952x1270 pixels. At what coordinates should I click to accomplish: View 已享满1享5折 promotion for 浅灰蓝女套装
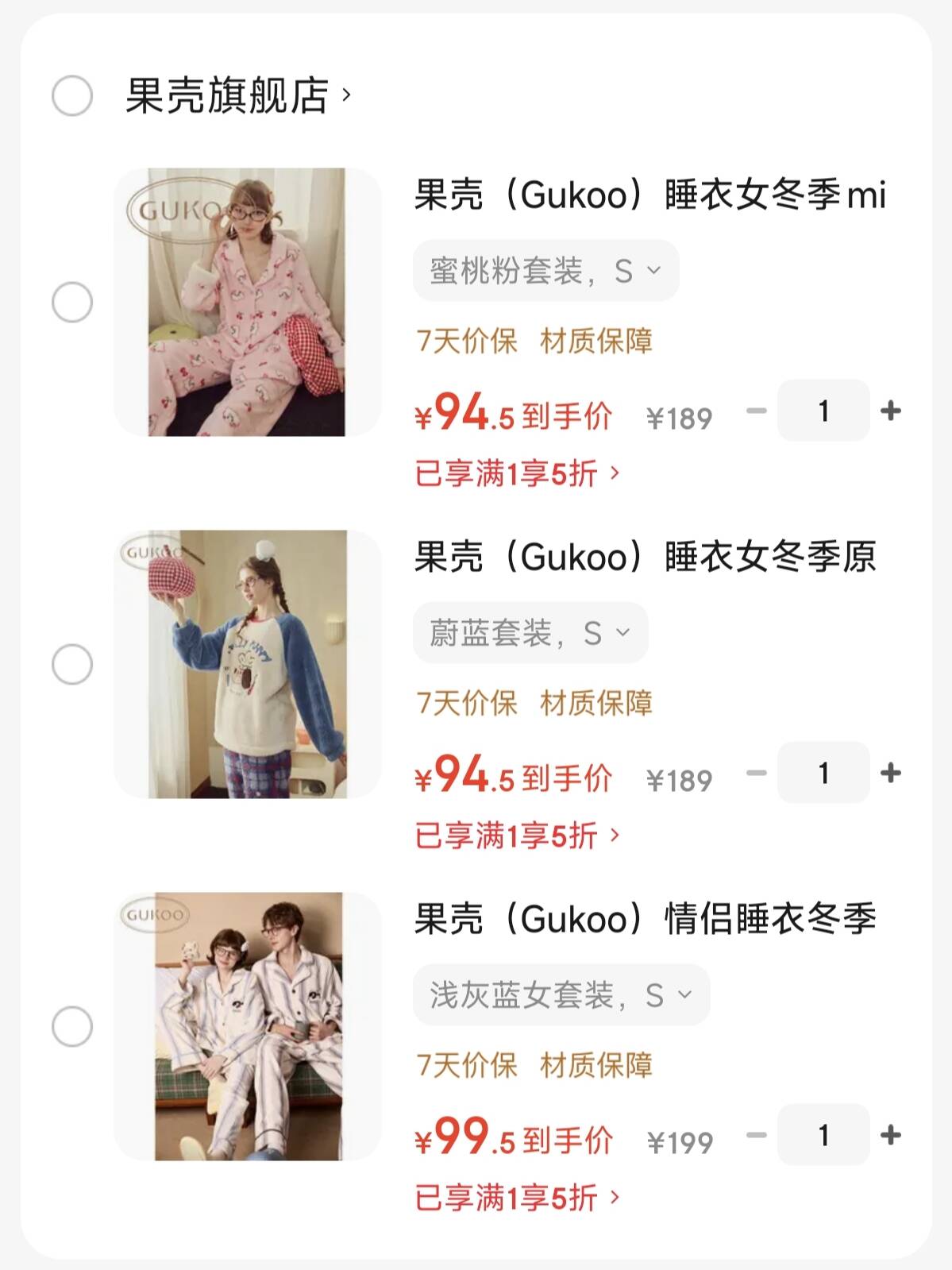[517, 1198]
